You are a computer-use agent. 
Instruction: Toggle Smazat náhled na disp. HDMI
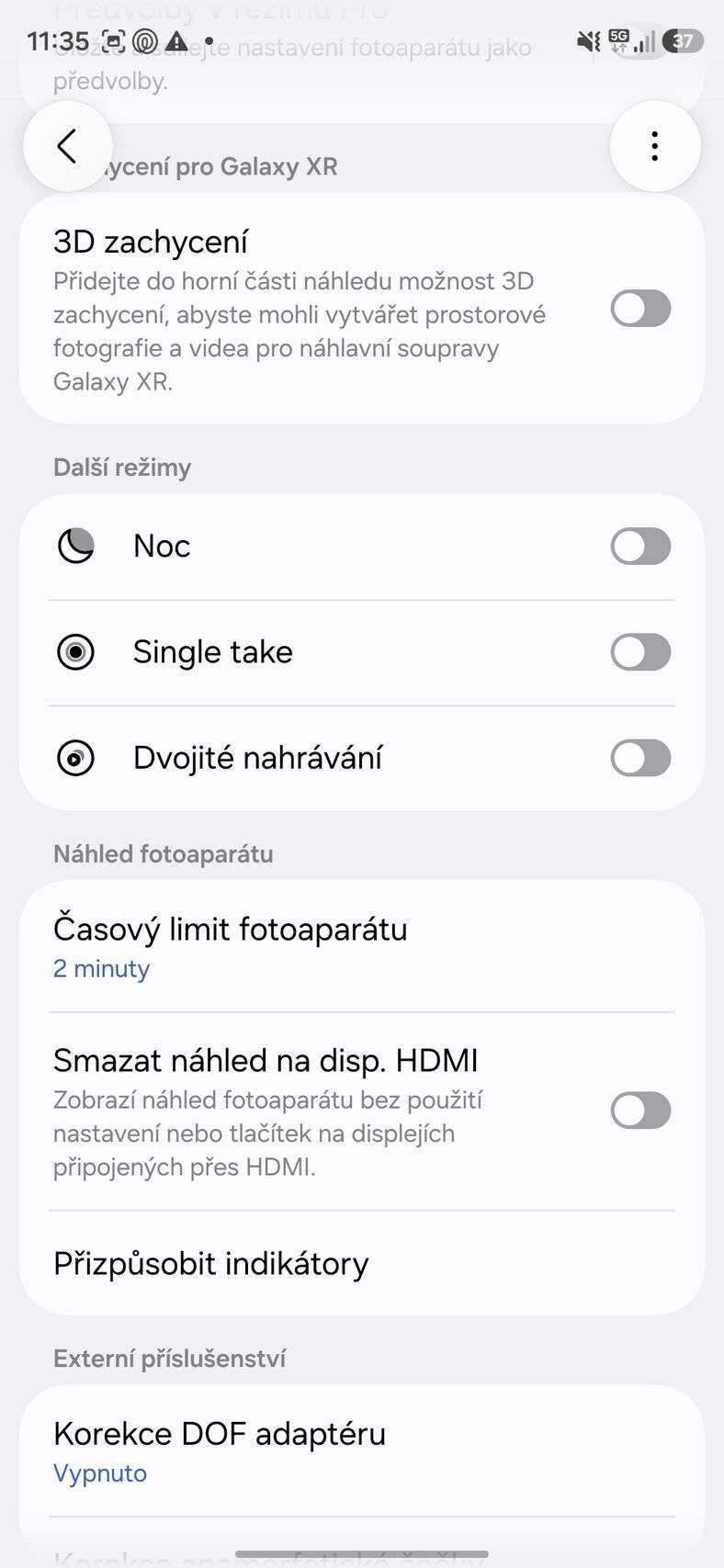[640, 1111]
